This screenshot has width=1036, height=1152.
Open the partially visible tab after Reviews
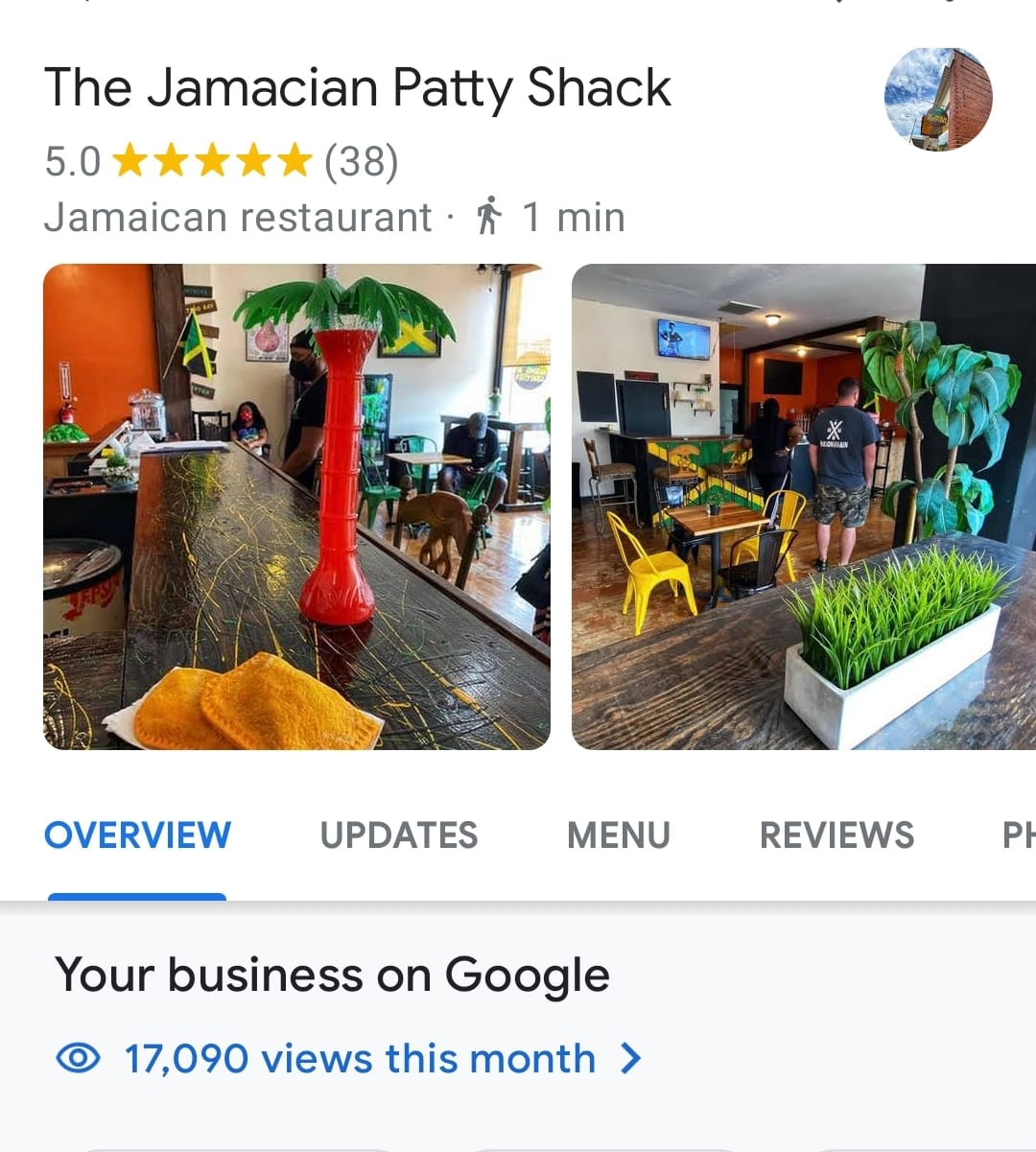(x=1017, y=835)
